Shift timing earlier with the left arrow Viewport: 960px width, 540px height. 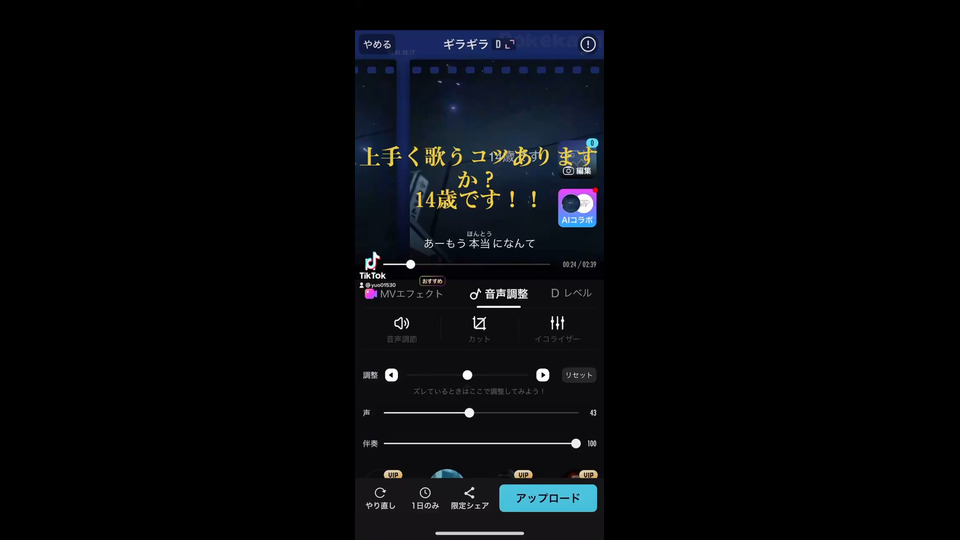coord(391,375)
